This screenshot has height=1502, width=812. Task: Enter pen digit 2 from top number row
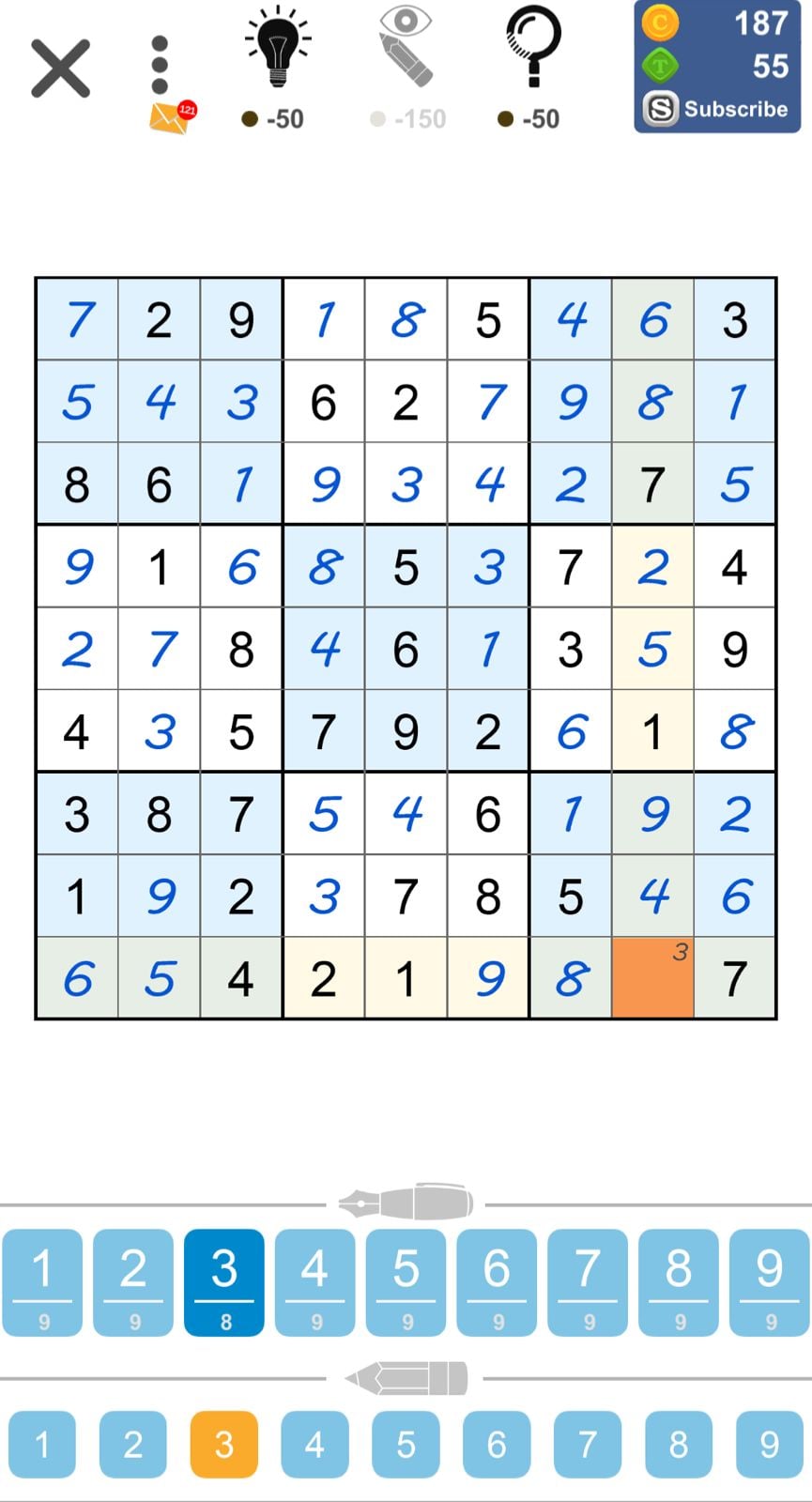tap(133, 1282)
